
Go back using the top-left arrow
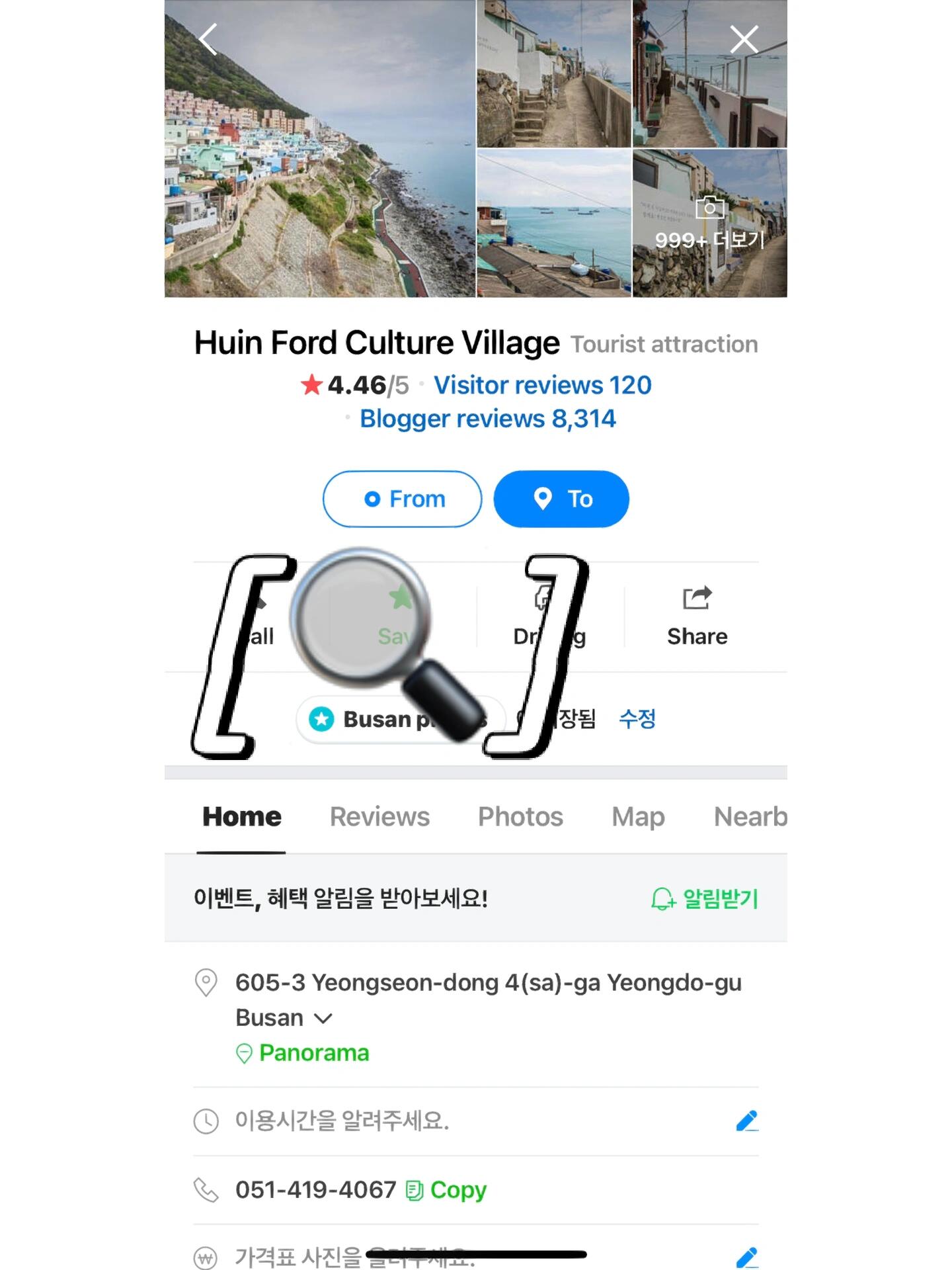tap(209, 40)
